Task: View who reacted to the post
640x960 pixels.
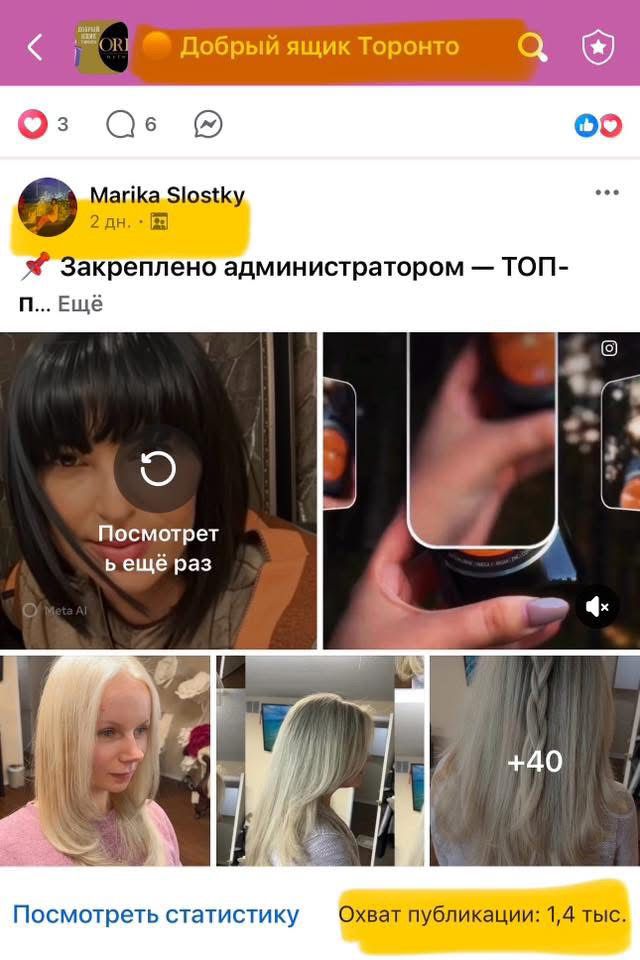Action: tap(598, 124)
